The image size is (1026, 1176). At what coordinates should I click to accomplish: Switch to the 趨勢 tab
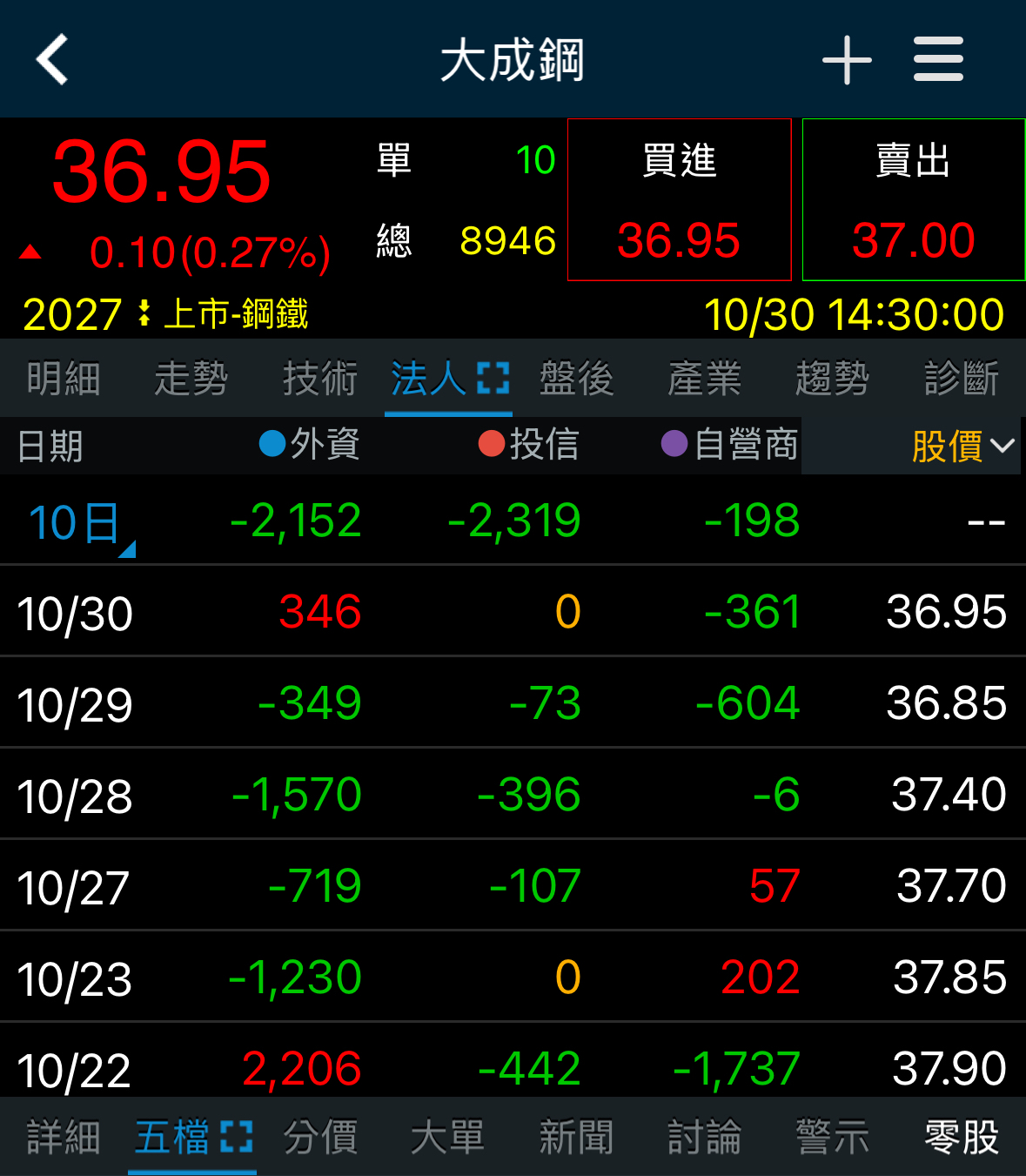(832, 379)
